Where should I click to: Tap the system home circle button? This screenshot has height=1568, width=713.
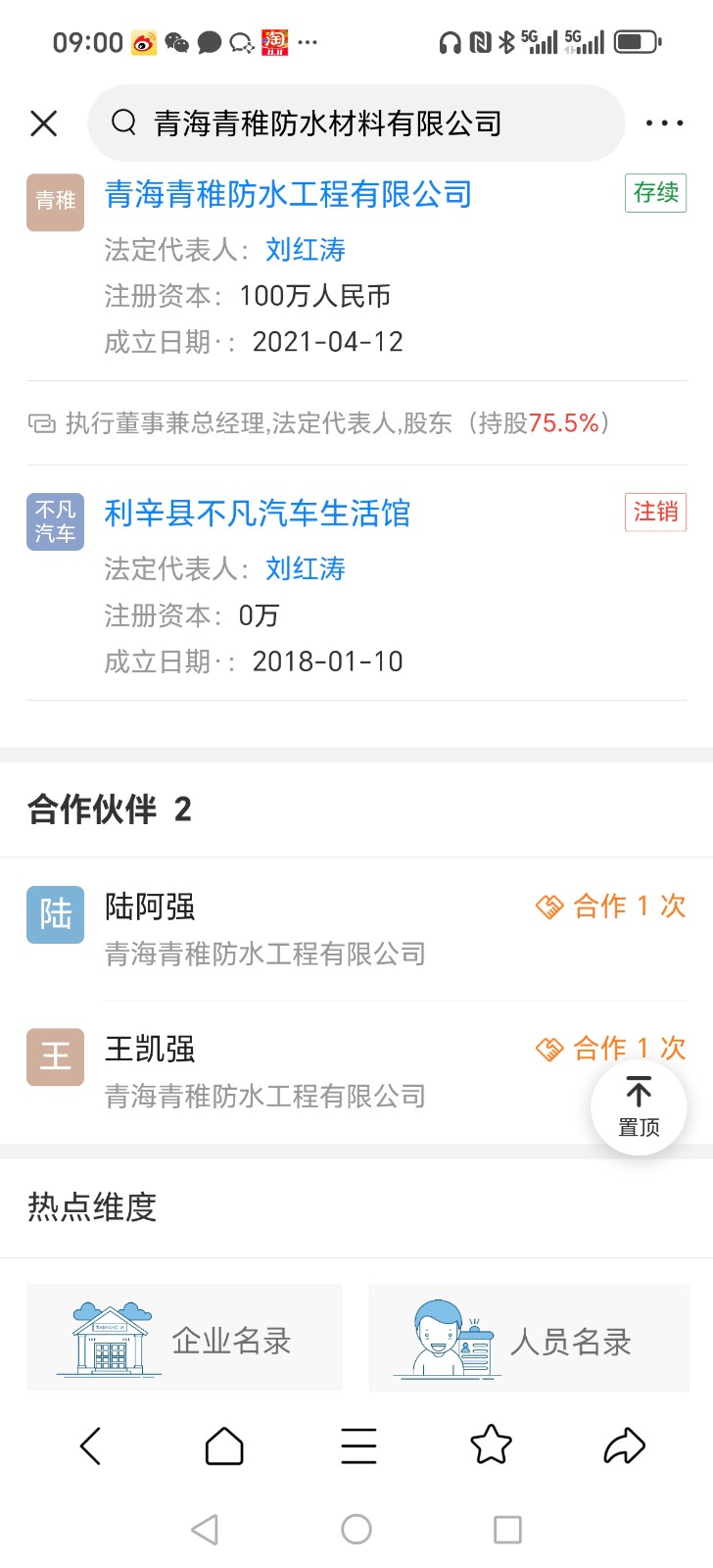point(356,1529)
